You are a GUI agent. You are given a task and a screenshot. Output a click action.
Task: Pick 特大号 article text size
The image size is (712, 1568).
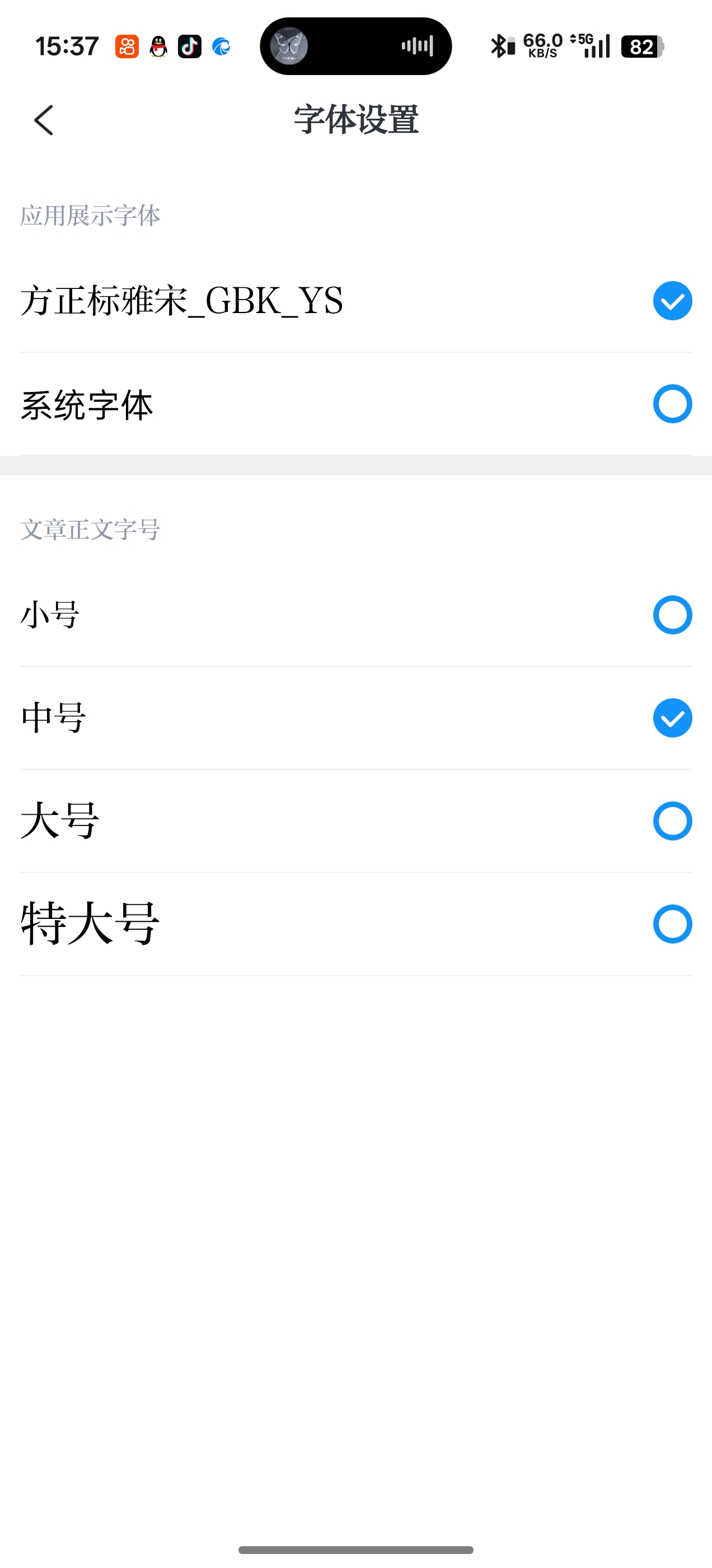point(672,924)
